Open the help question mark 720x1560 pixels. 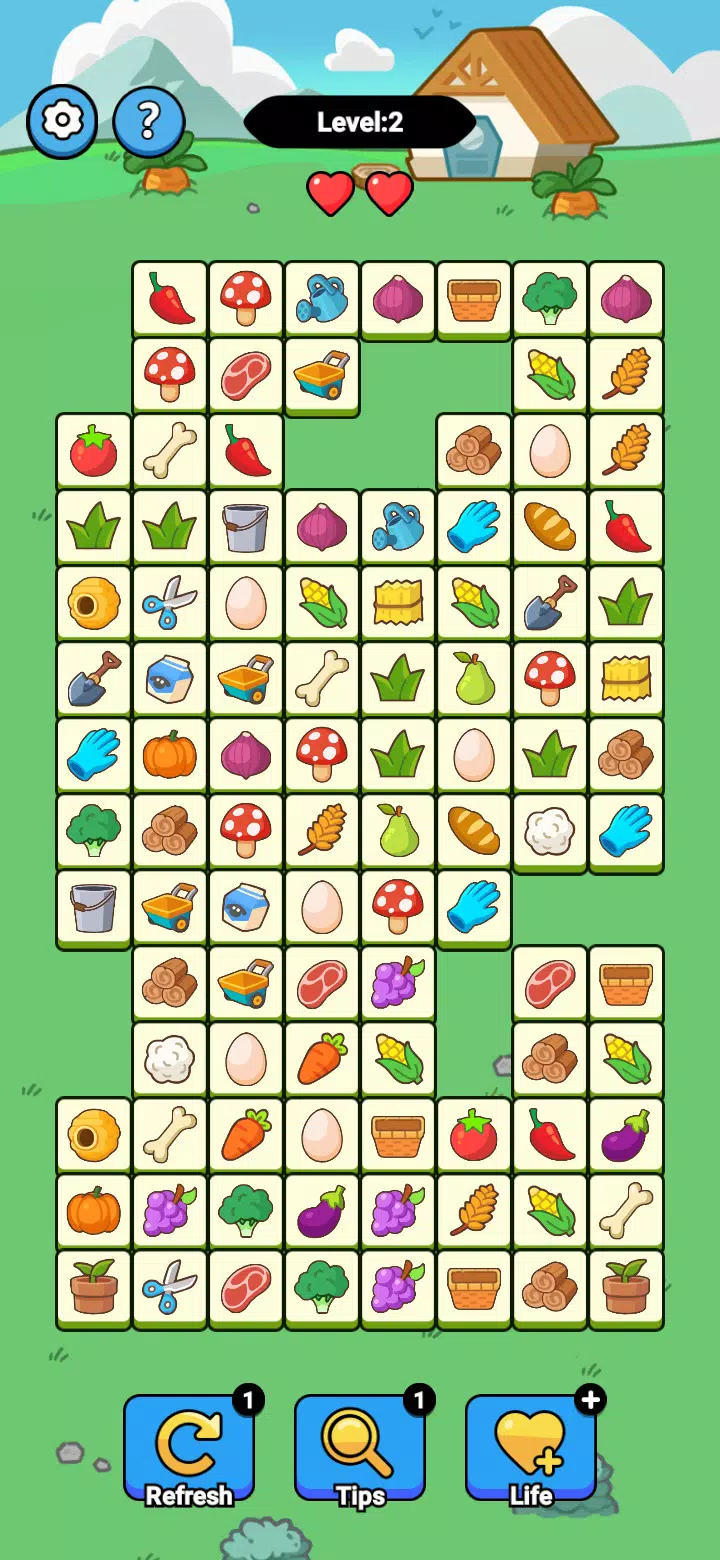[148, 121]
